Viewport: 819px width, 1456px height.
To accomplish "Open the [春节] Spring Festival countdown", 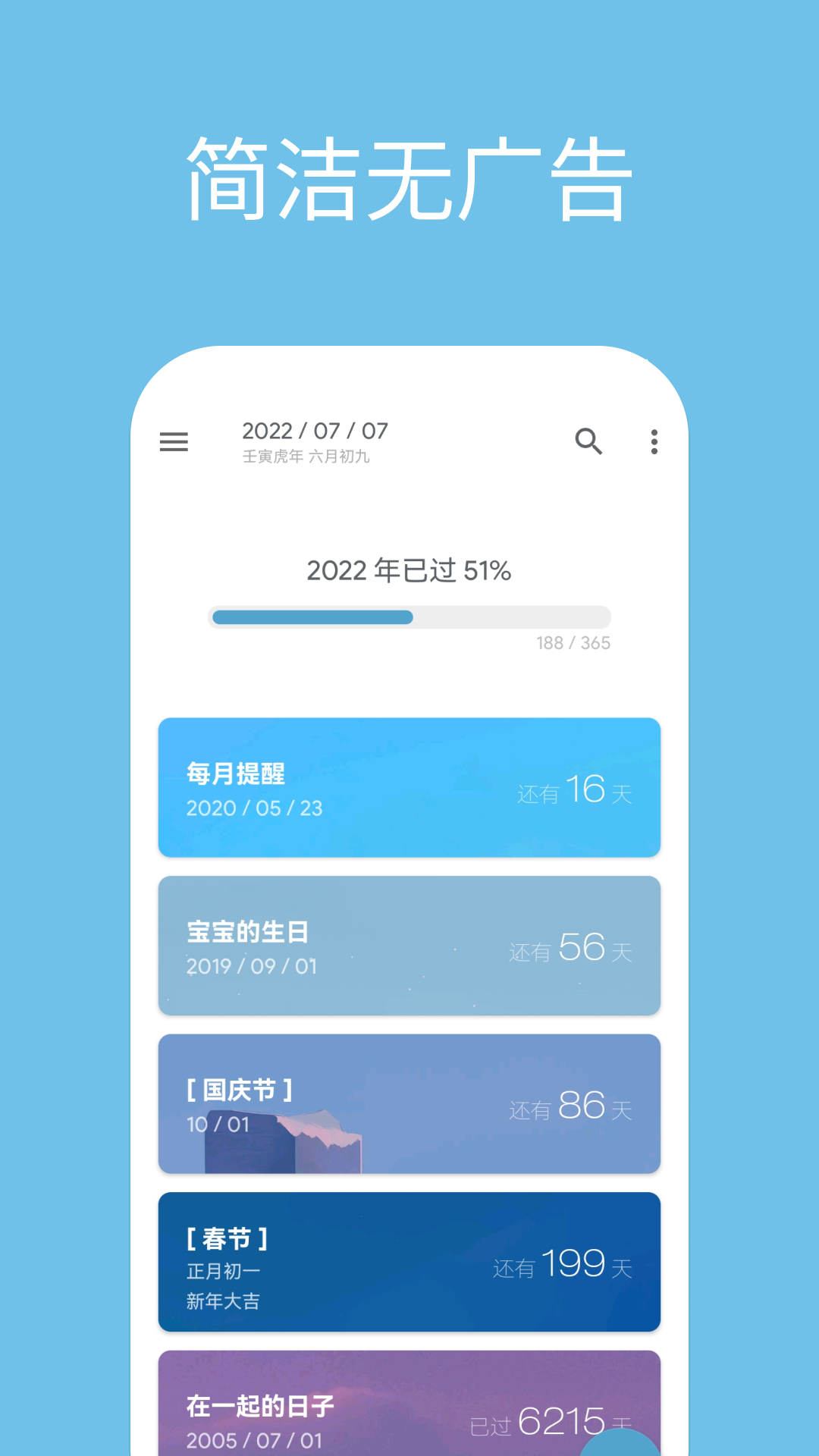I will 409,1264.
